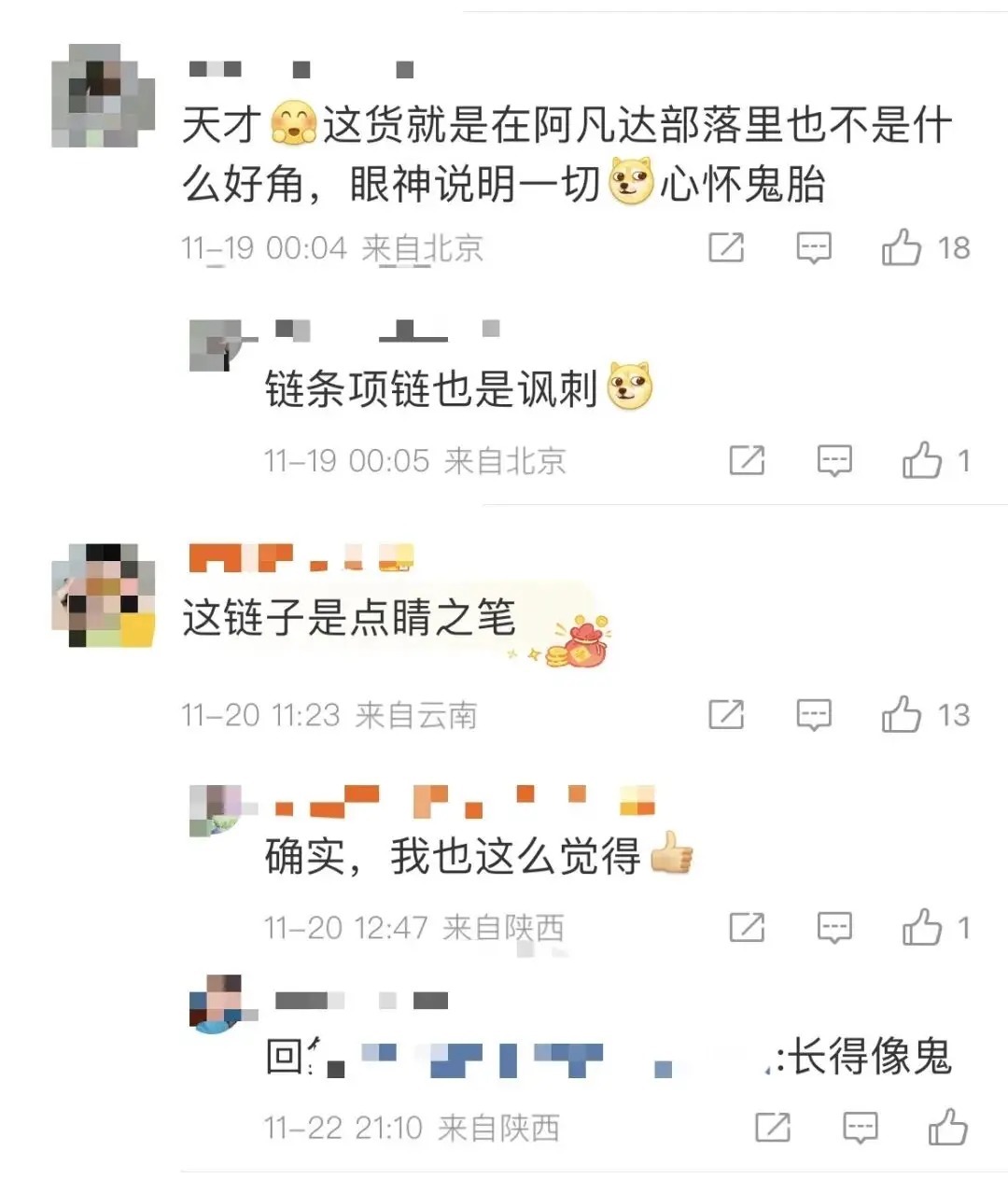
Task: Like the reply 链条项链也是讽刺
Action: tap(922, 460)
